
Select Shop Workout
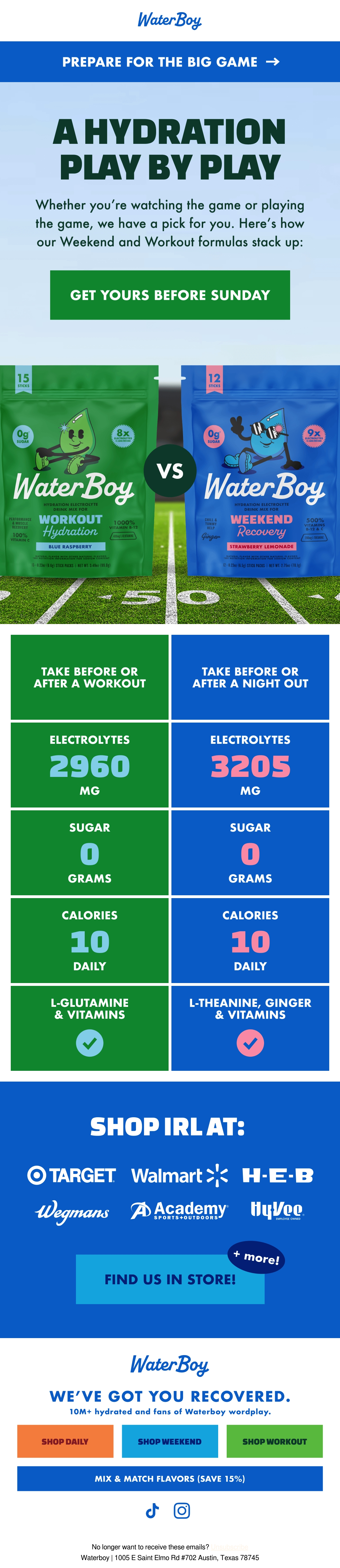pyautogui.click(x=274, y=1441)
